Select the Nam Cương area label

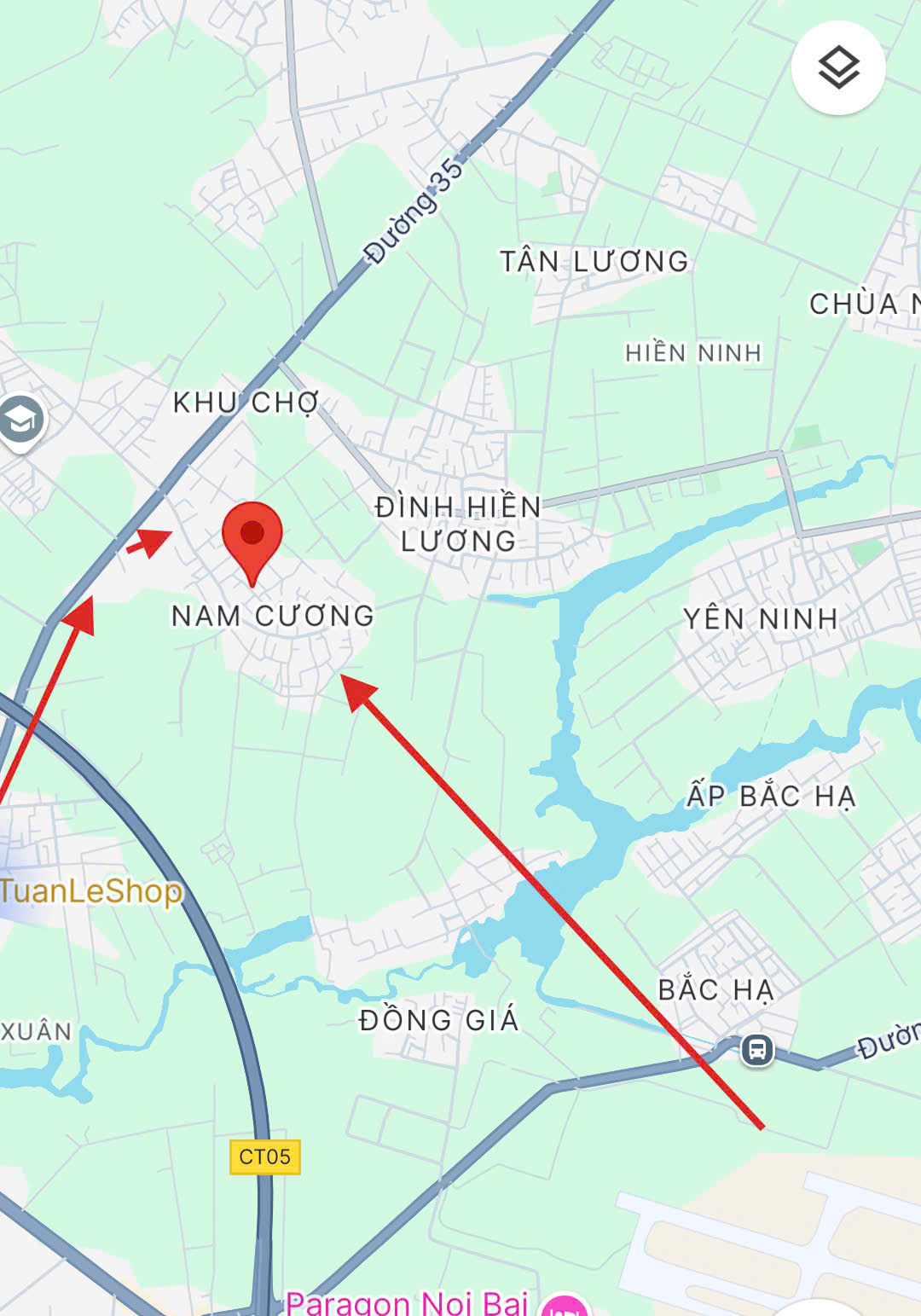(271, 616)
